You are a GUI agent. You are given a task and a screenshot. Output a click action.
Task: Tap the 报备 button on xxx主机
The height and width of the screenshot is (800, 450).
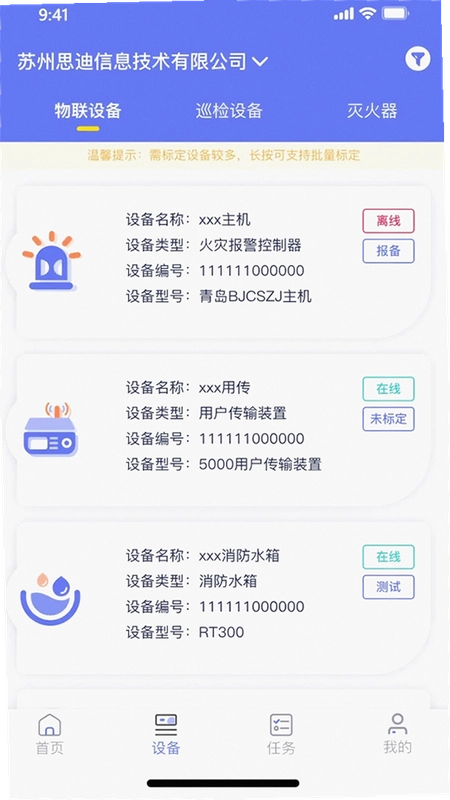[x=388, y=251]
